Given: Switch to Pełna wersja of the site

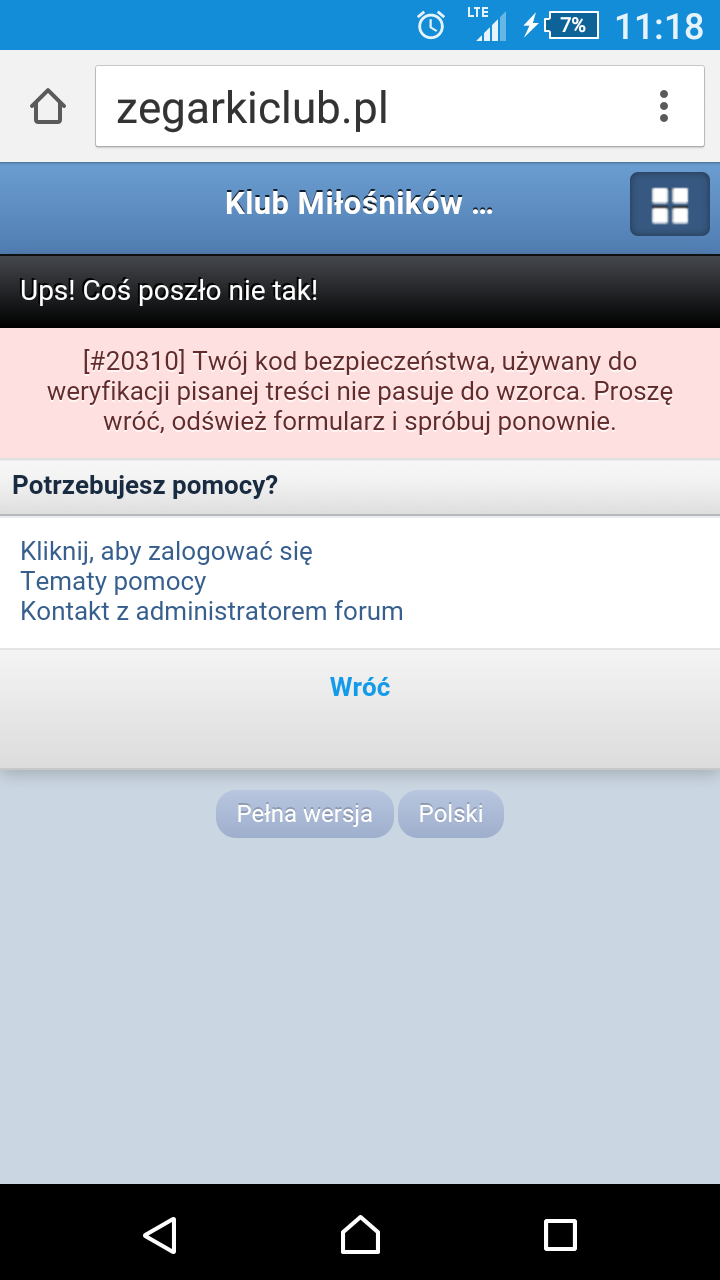Looking at the screenshot, I should coord(304,814).
